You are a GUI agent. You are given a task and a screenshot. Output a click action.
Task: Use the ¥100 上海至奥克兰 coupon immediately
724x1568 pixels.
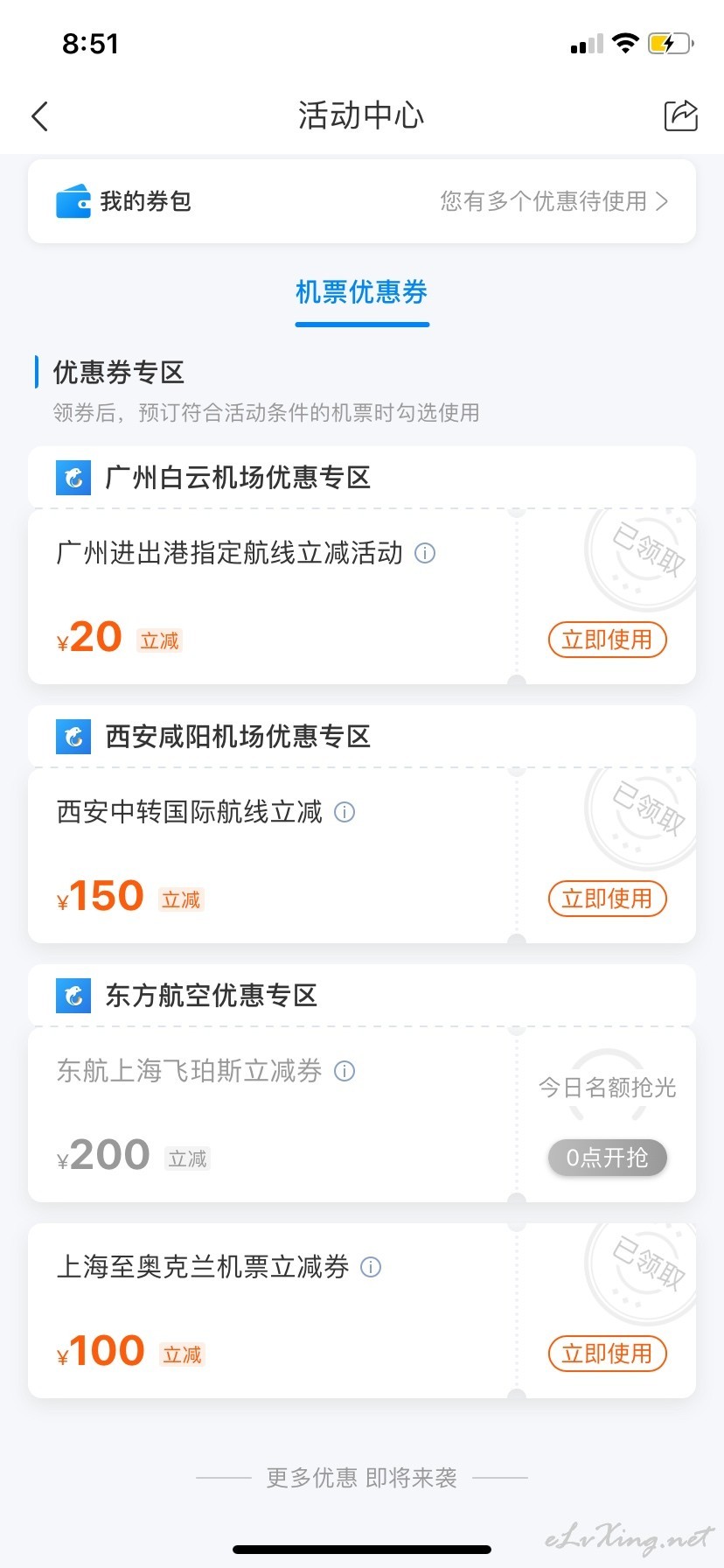608,1354
